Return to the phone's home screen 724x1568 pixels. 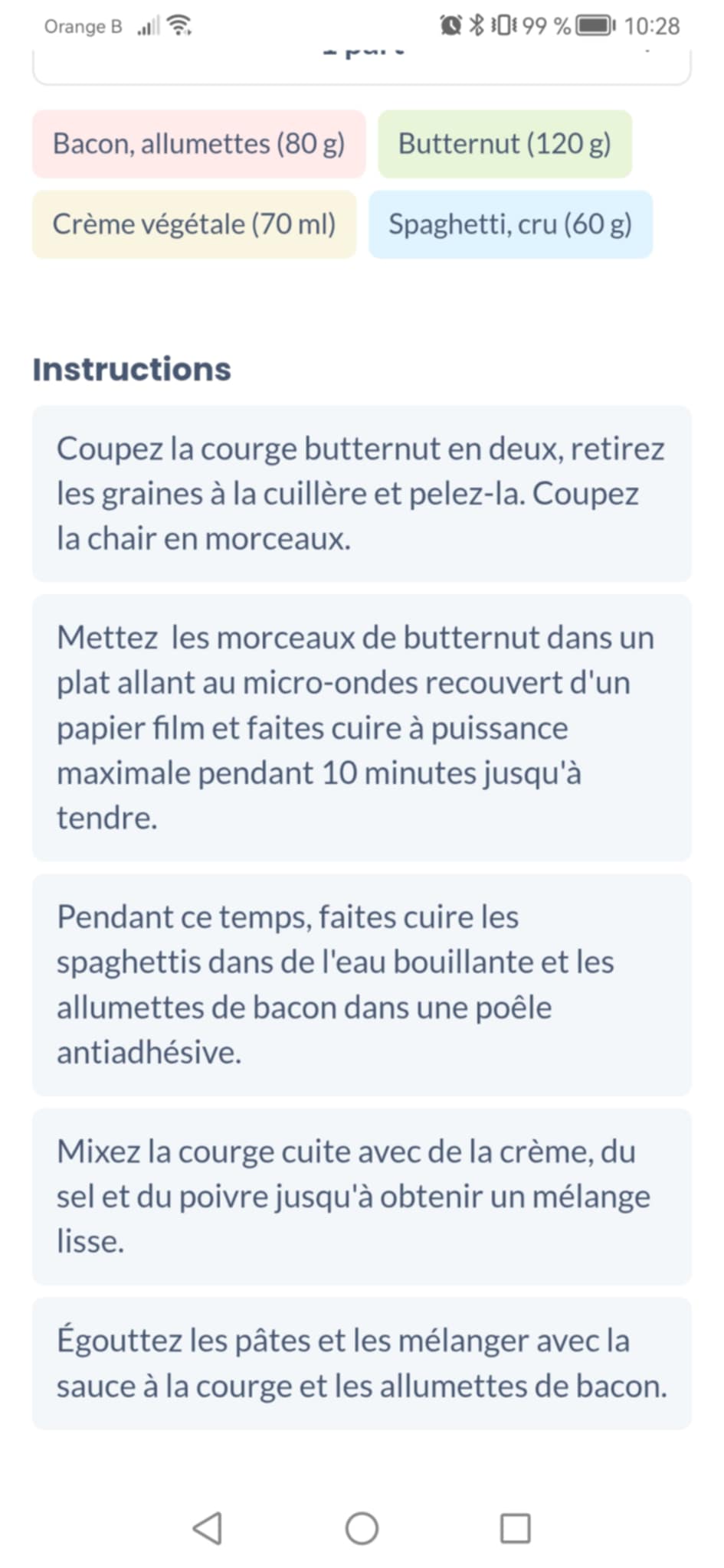click(362, 1528)
